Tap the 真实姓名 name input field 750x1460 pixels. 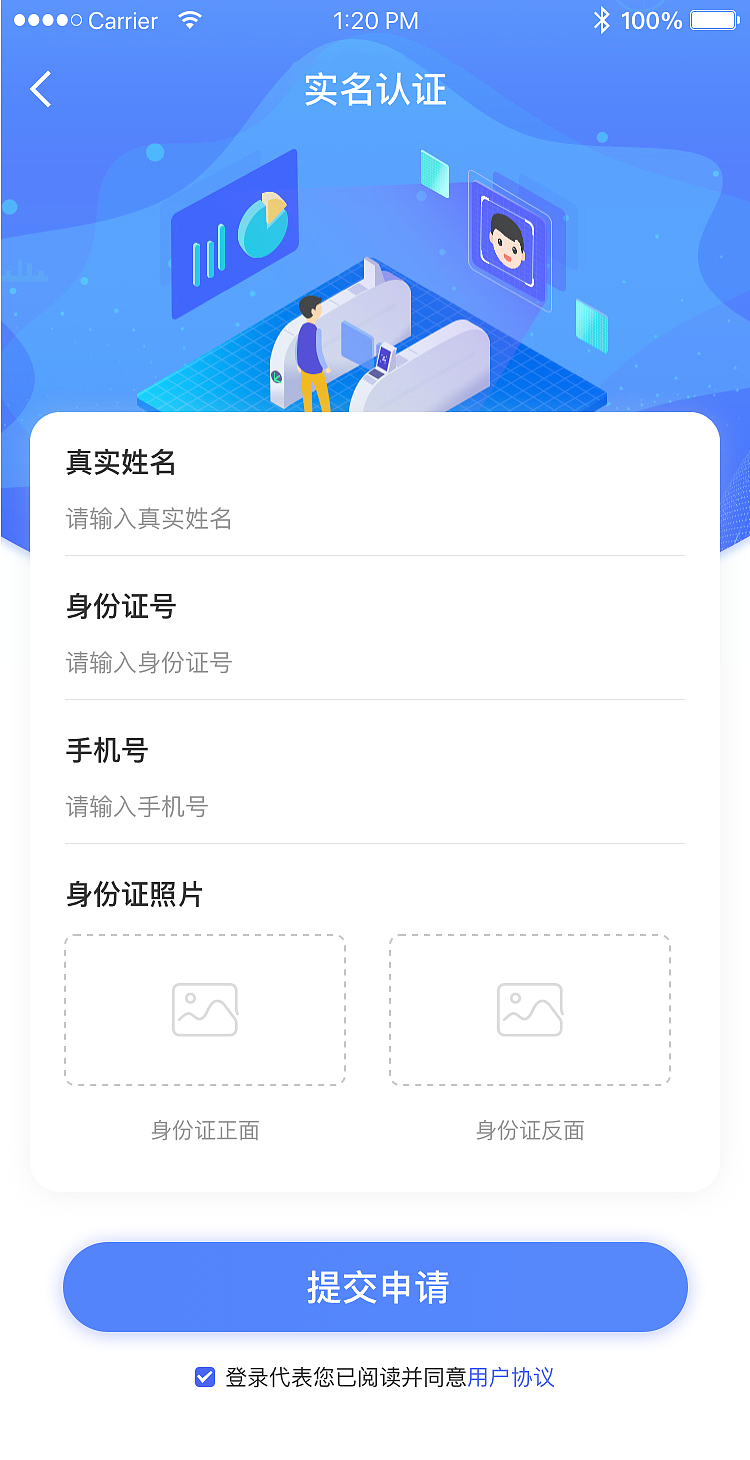[x=375, y=519]
